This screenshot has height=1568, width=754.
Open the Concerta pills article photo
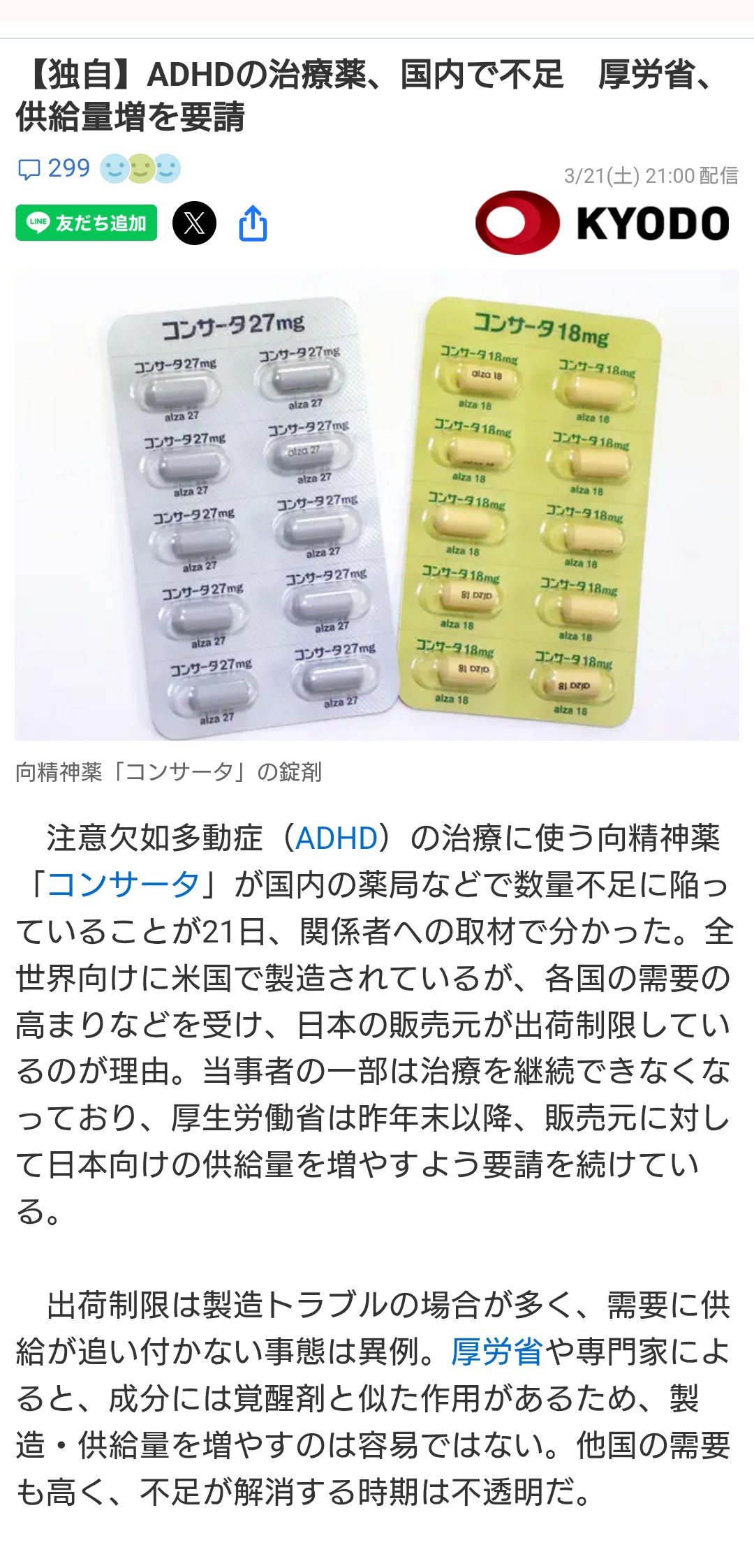[x=377, y=504]
